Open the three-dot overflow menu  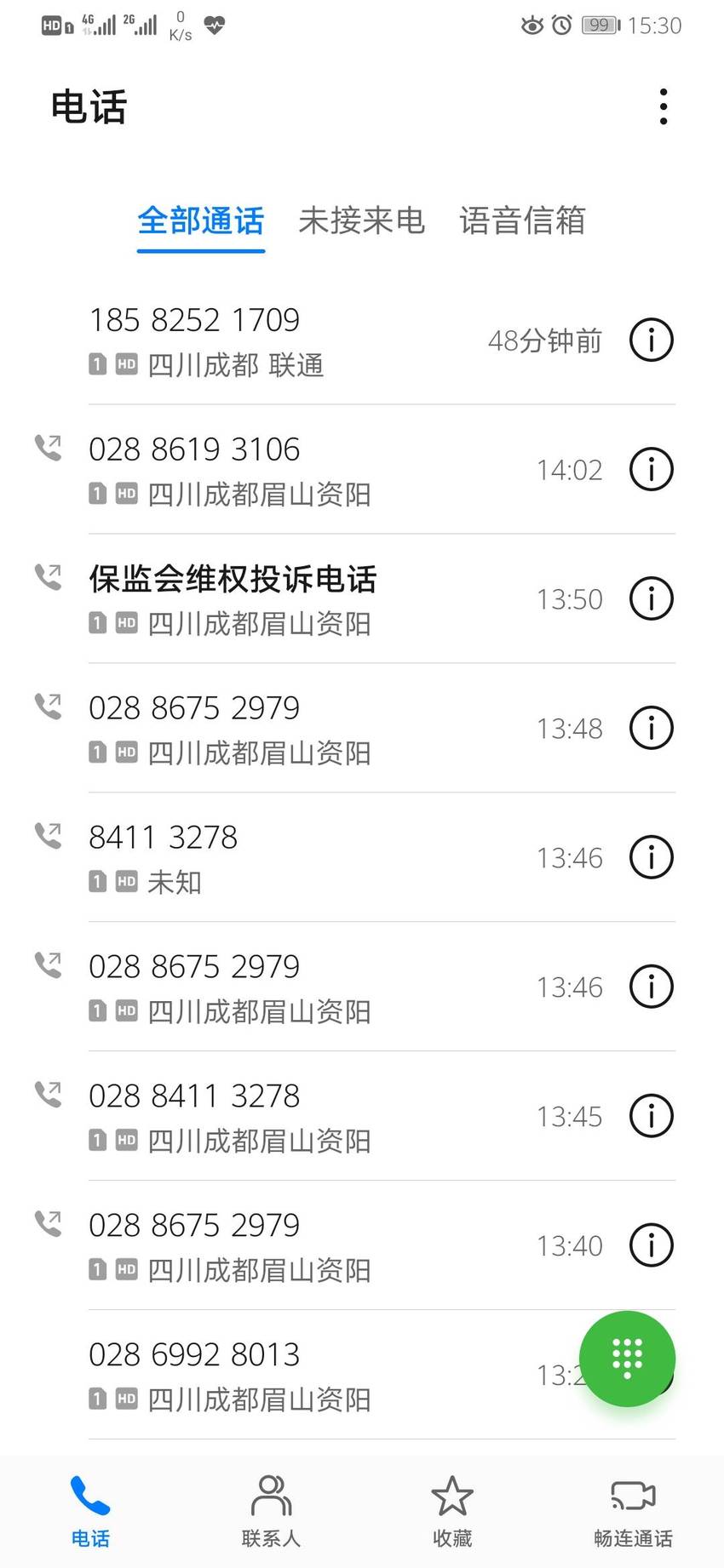click(663, 106)
